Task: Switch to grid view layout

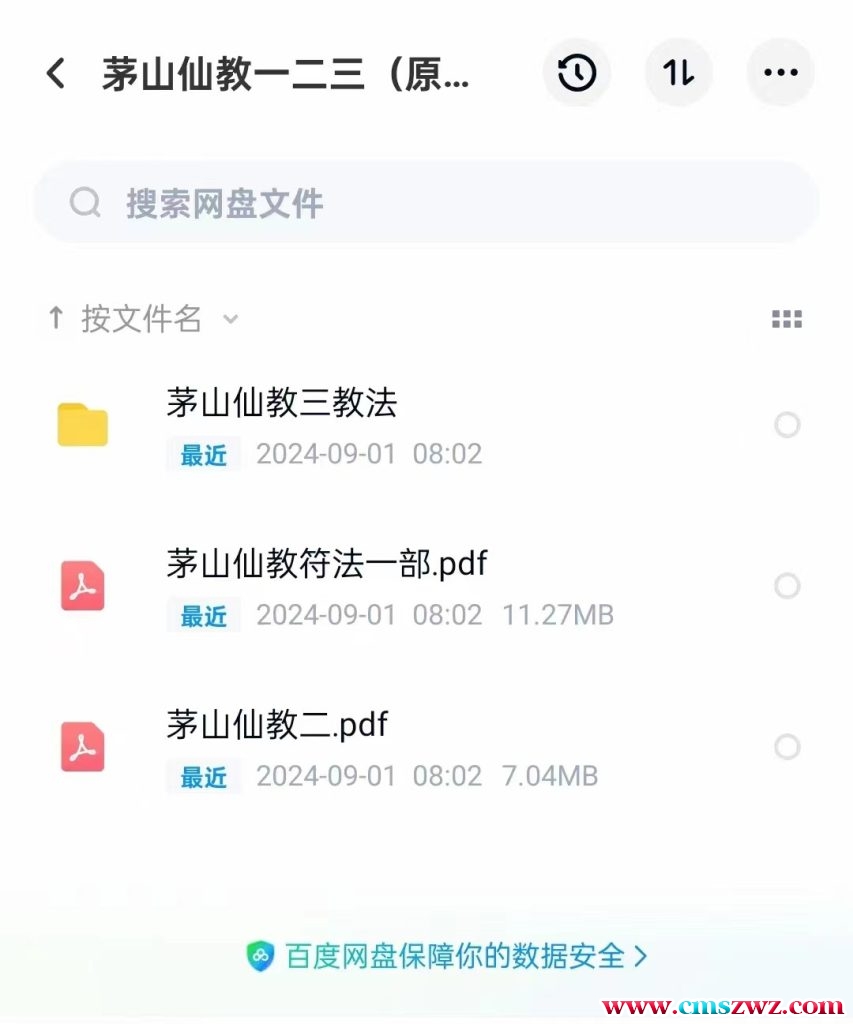Action: click(787, 319)
